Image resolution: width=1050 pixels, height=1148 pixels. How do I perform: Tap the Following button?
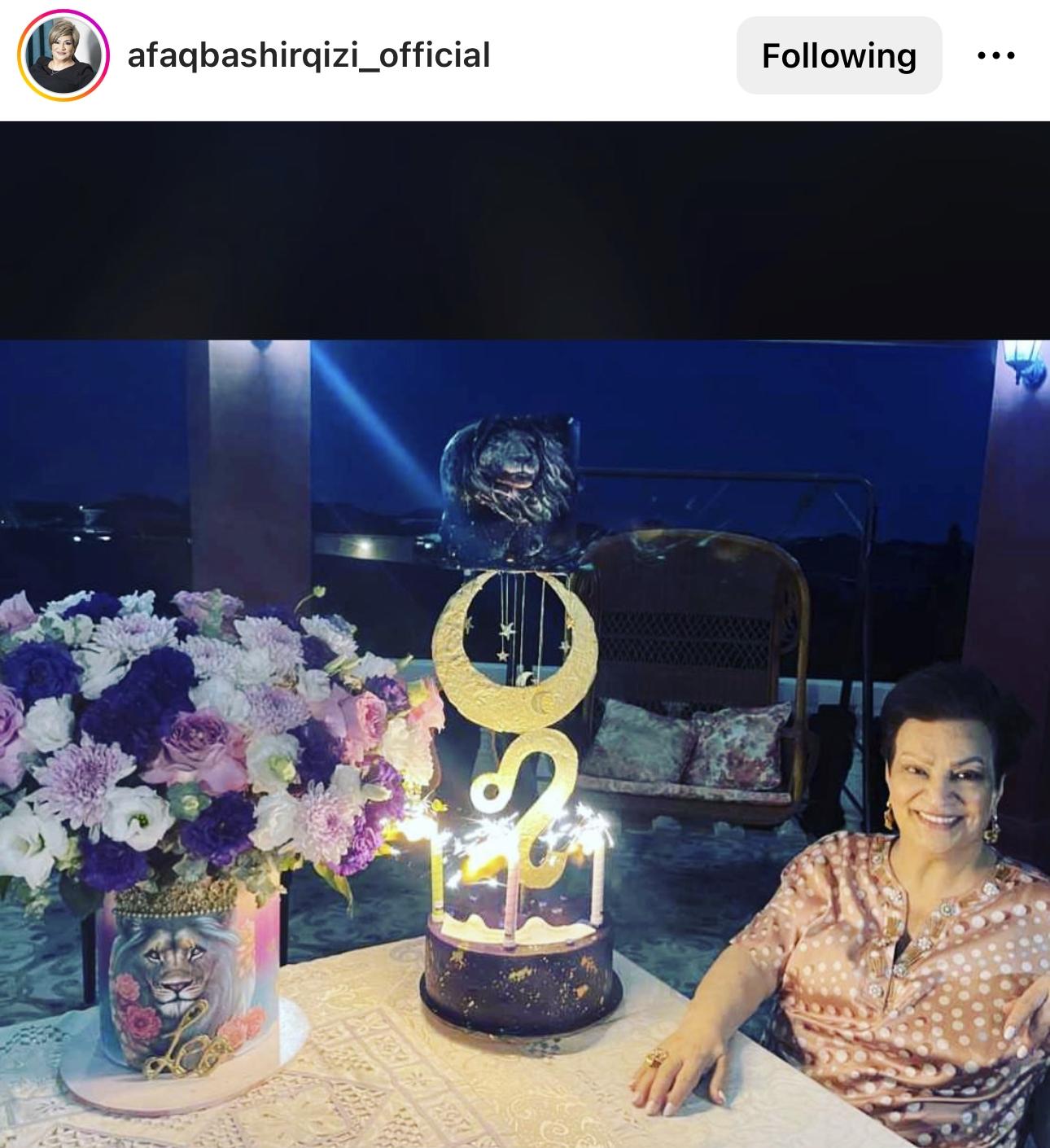pos(838,55)
